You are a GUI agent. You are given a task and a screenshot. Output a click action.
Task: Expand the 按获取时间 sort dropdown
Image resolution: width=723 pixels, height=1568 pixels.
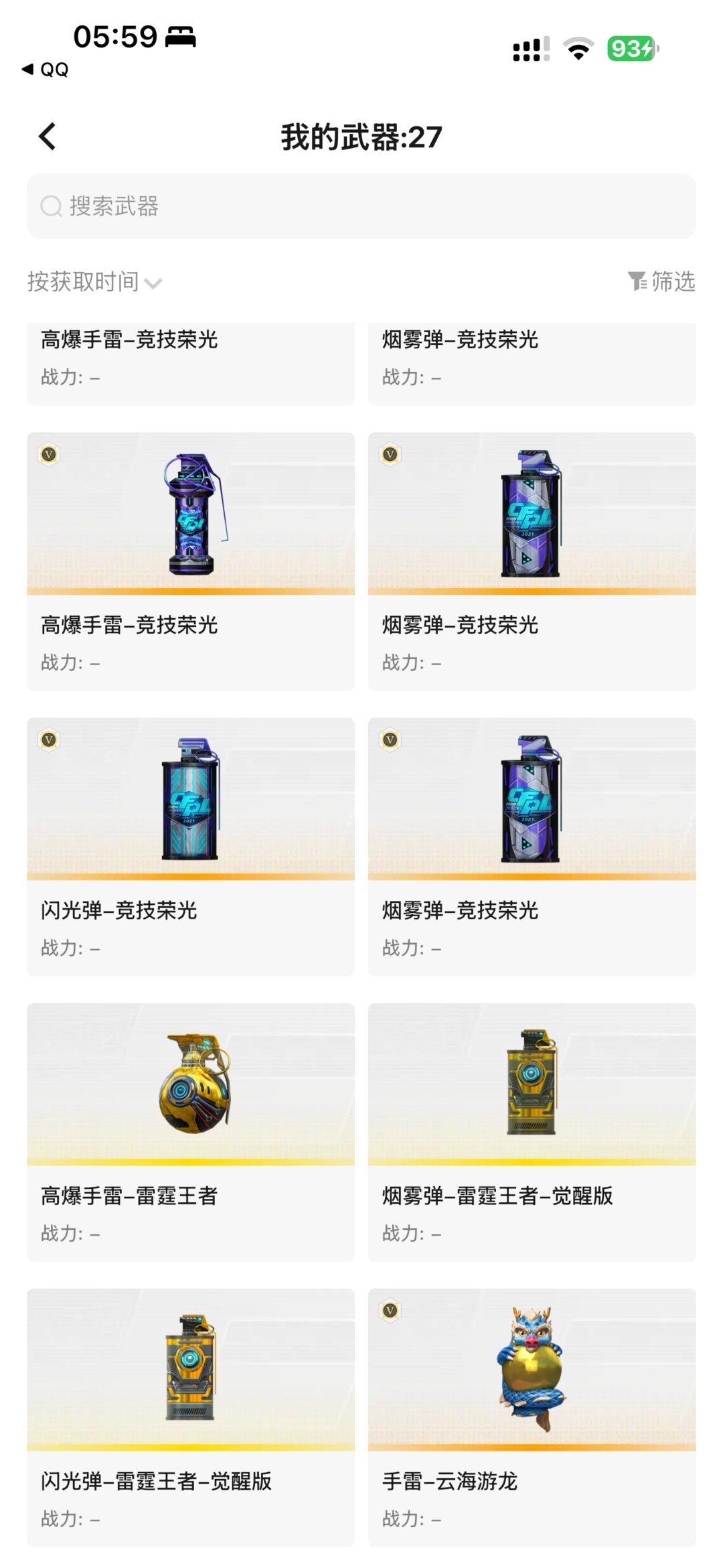point(94,282)
